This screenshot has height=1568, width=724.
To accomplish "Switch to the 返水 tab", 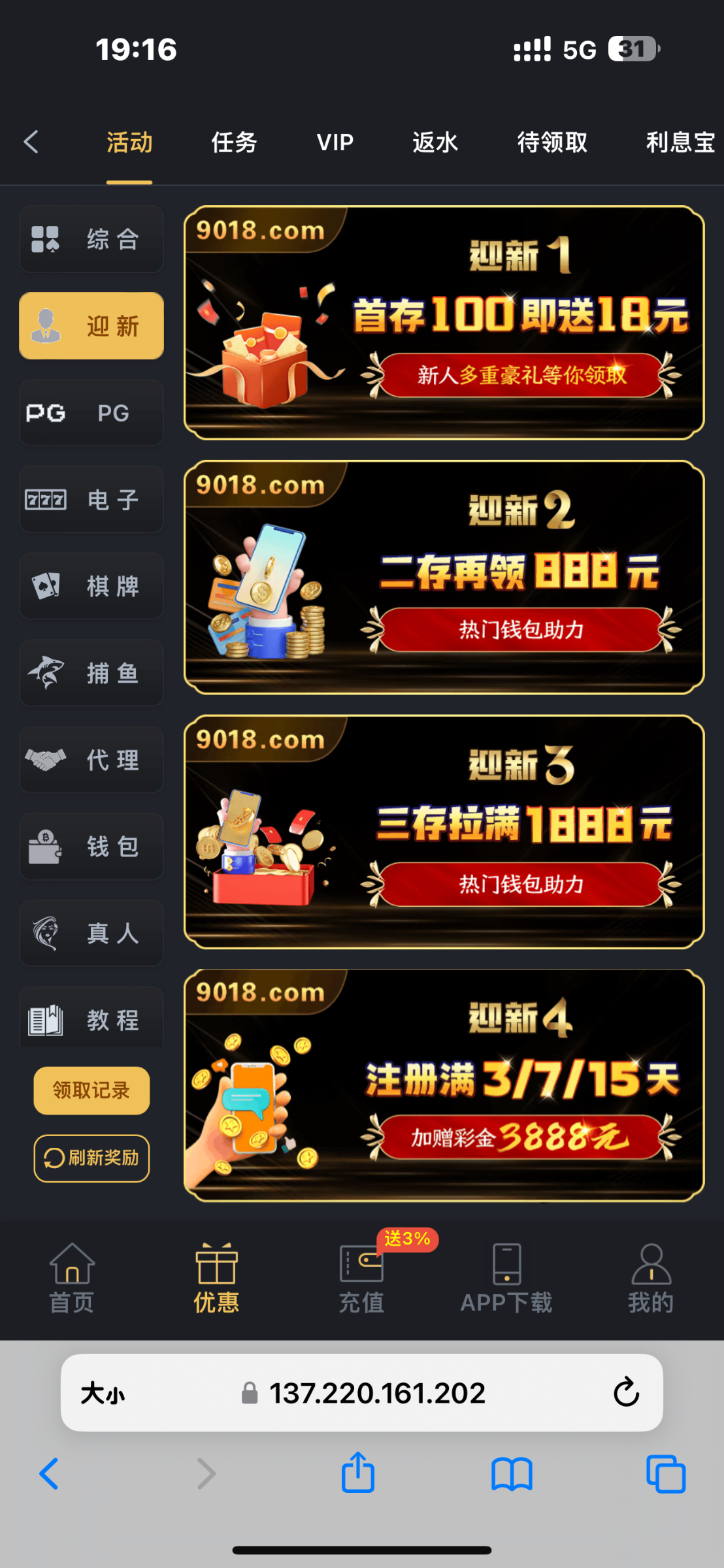I will pyautogui.click(x=435, y=142).
